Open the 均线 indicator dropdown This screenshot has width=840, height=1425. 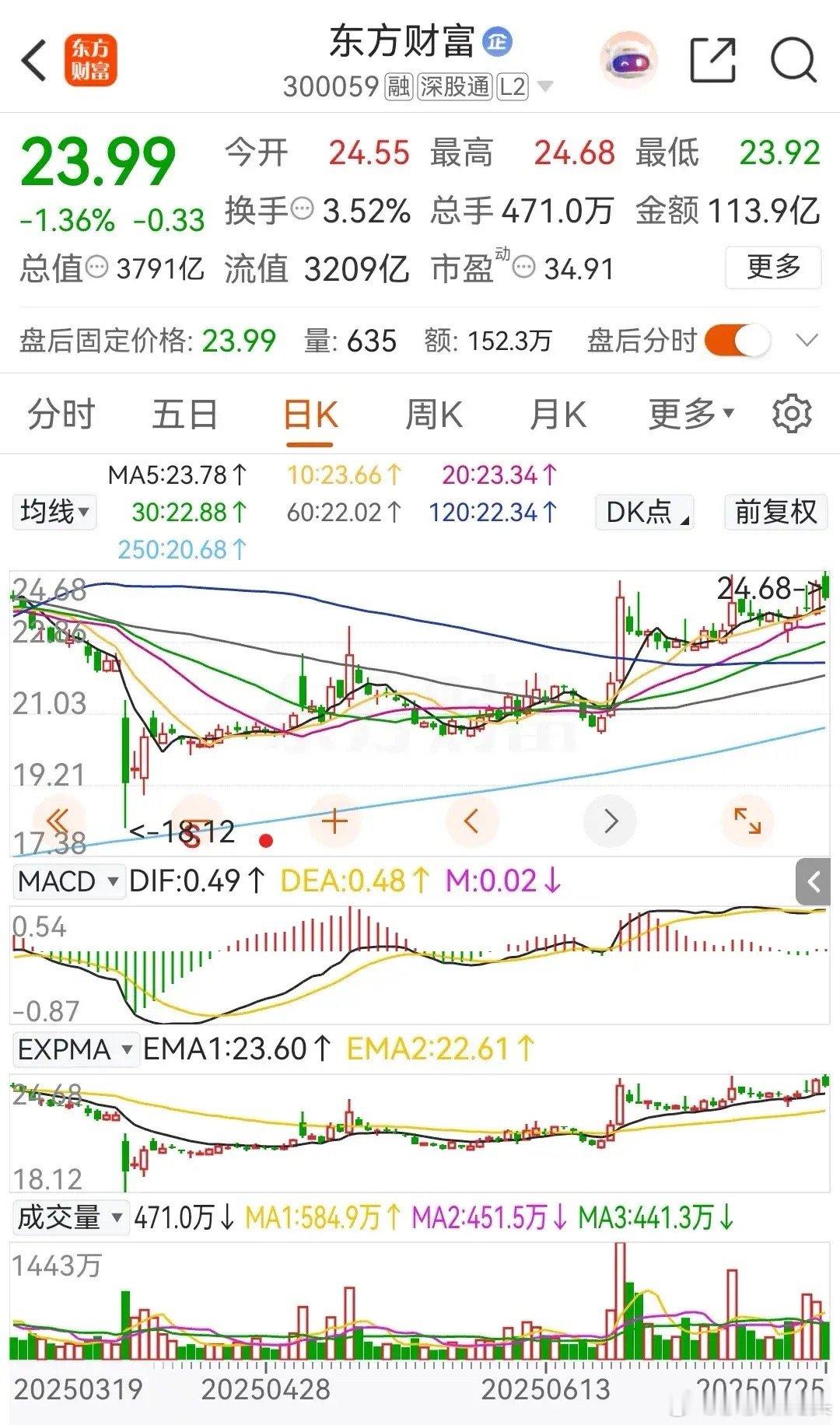[x=54, y=513]
